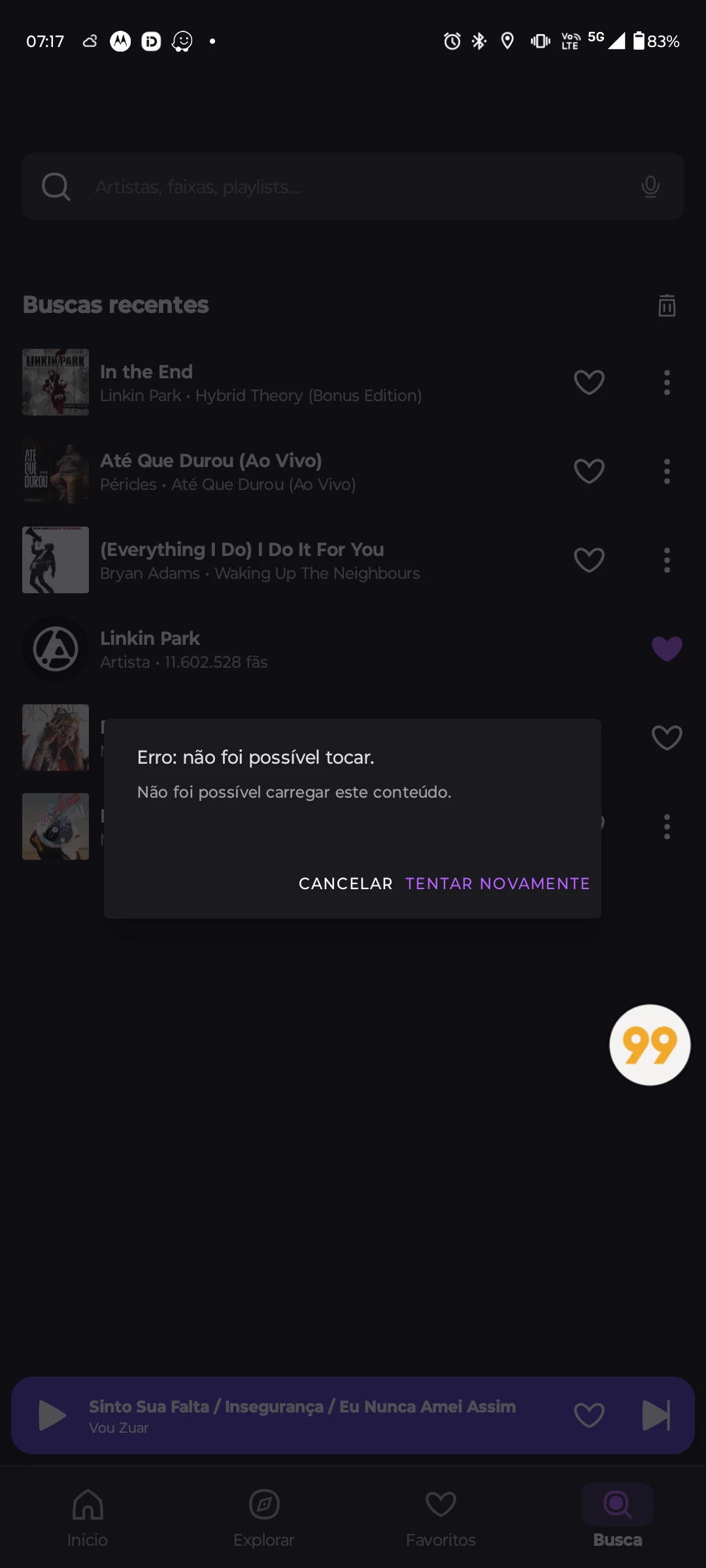
Task: Skip to the next track
Action: click(x=656, y=1415)
